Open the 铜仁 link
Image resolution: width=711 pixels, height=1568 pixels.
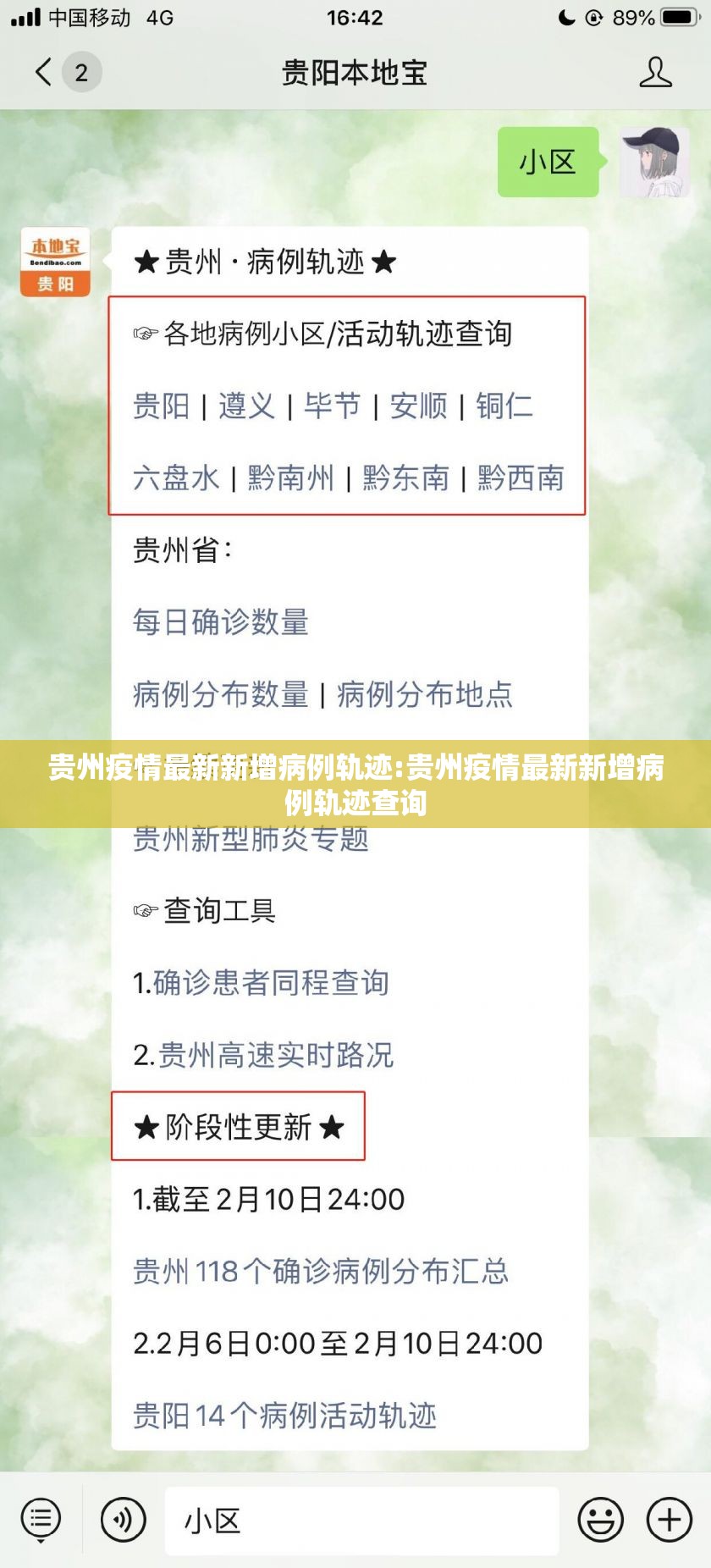(504, 406)
